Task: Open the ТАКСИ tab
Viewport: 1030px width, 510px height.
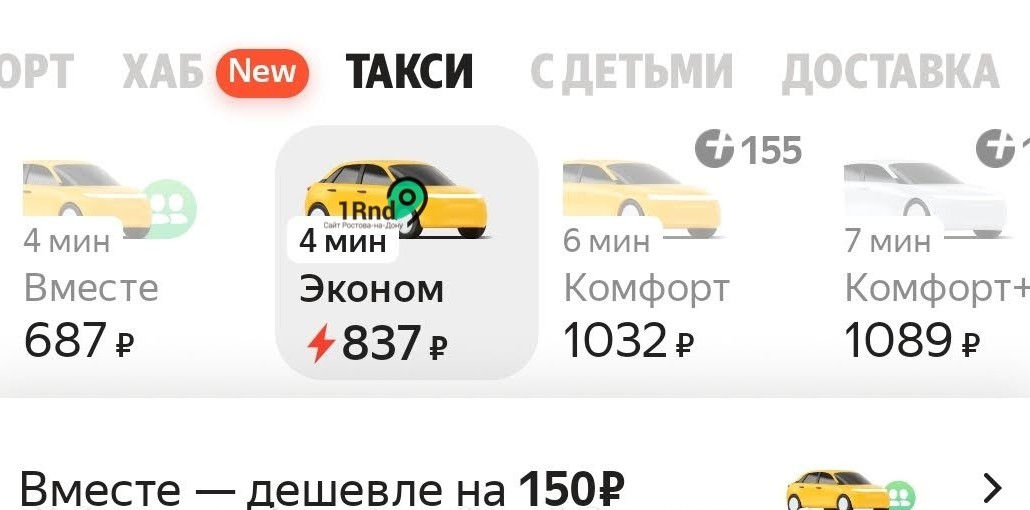Action: tap(409, 72)
